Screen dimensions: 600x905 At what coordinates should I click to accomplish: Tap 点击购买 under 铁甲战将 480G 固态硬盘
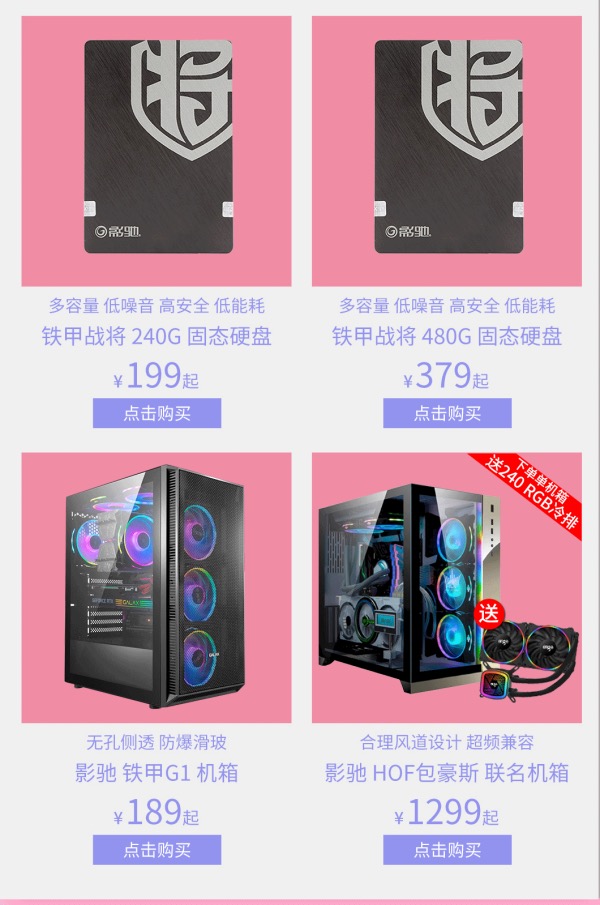[447, 413]
